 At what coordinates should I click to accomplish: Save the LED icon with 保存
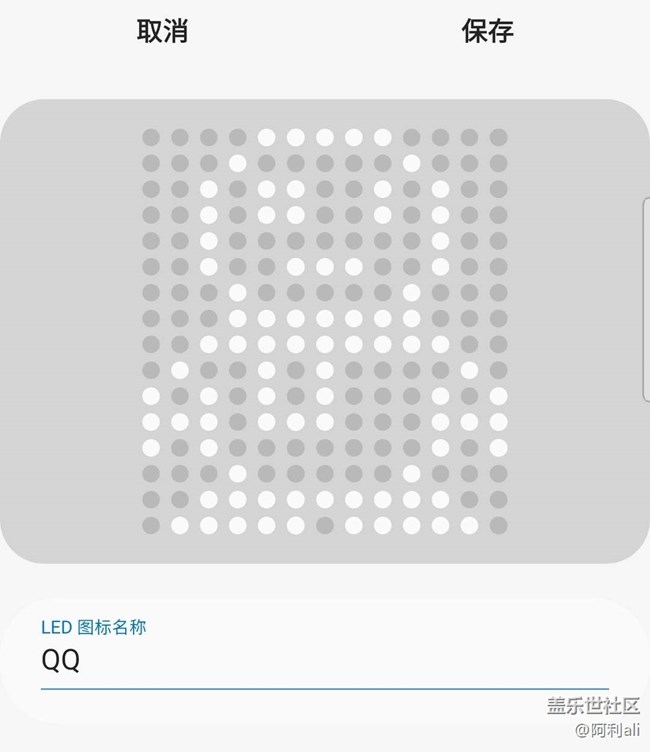coord(487,31)
